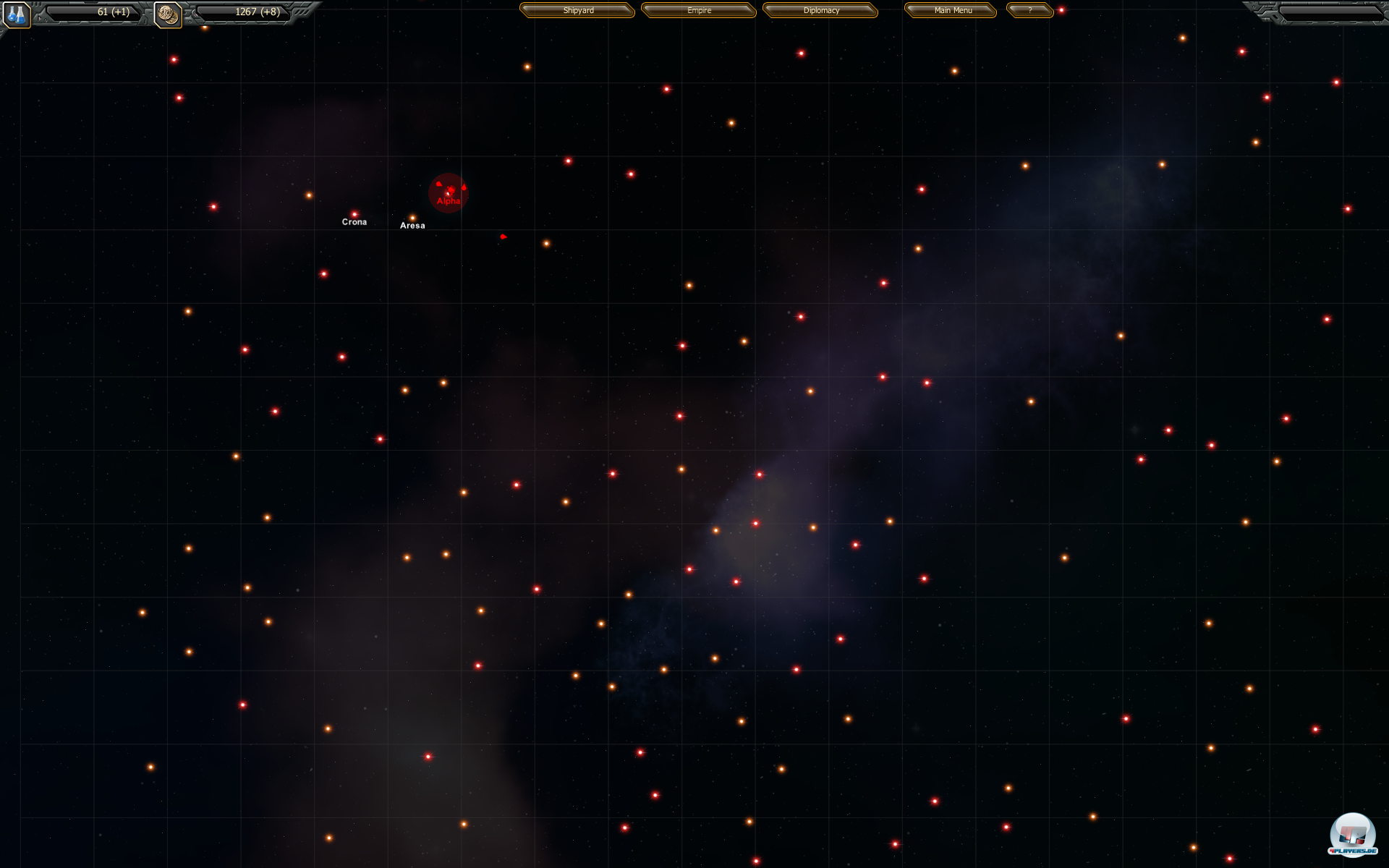Viewport: 1389px width, 868px height.
Task: Select the Crona star system
Action: [354, 215]
